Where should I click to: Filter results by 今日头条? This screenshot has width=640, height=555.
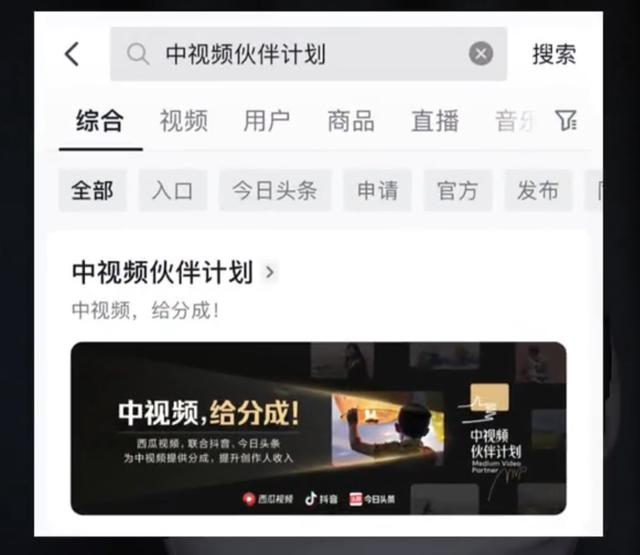(x=274, y=191)
